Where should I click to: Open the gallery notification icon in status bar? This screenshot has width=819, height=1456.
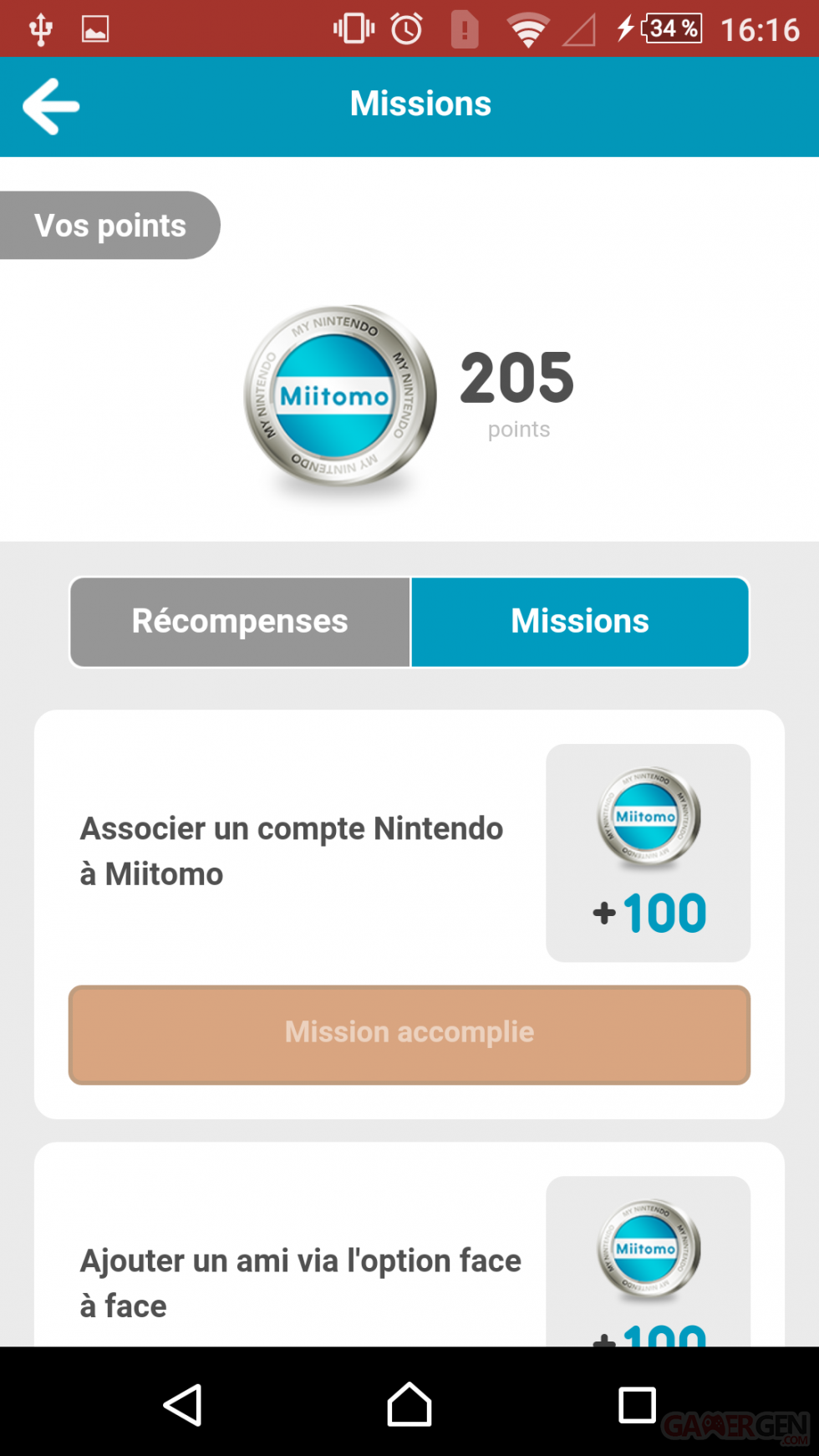94,28
